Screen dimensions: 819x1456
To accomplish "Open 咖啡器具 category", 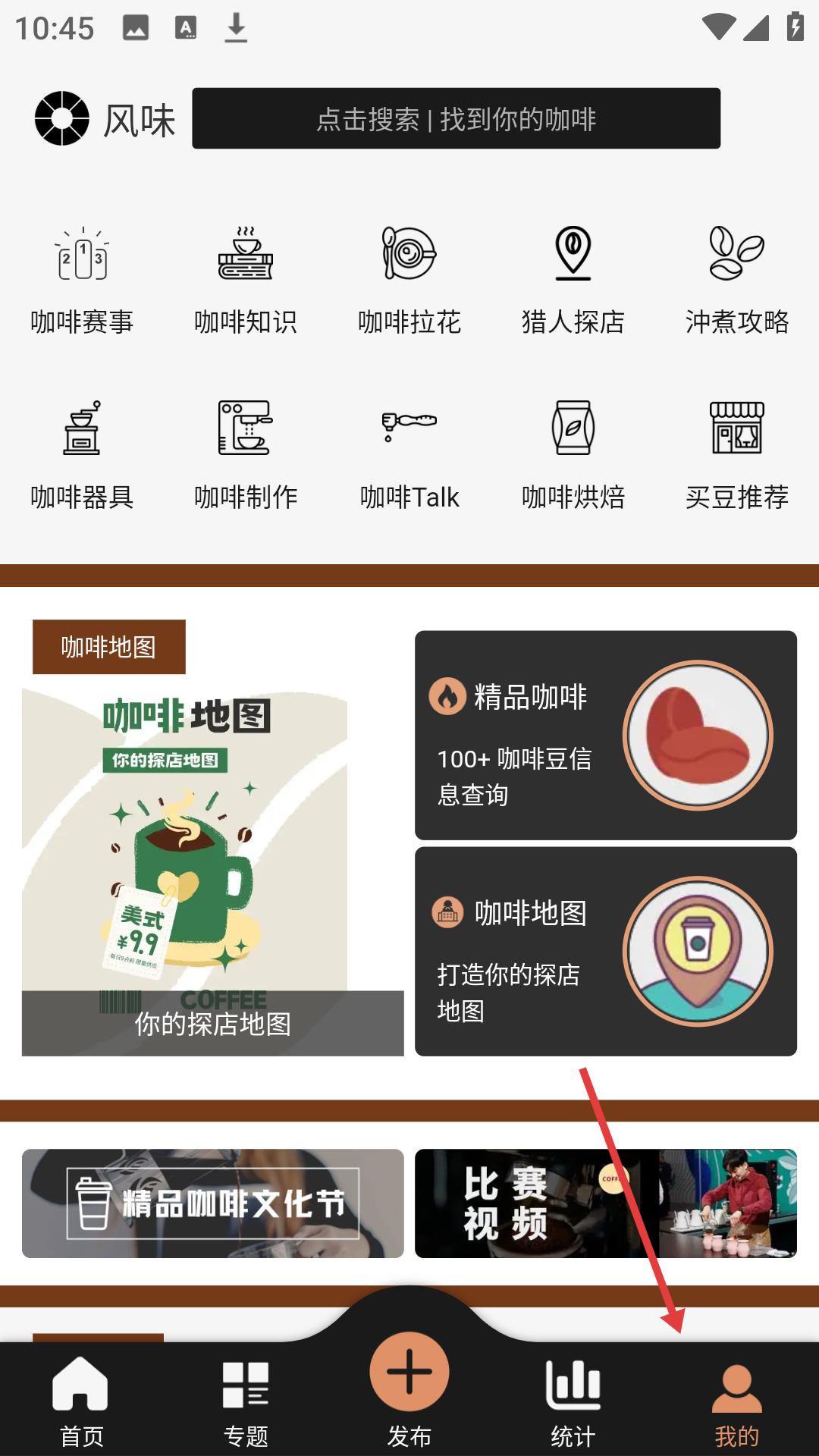I will point(82,456).
